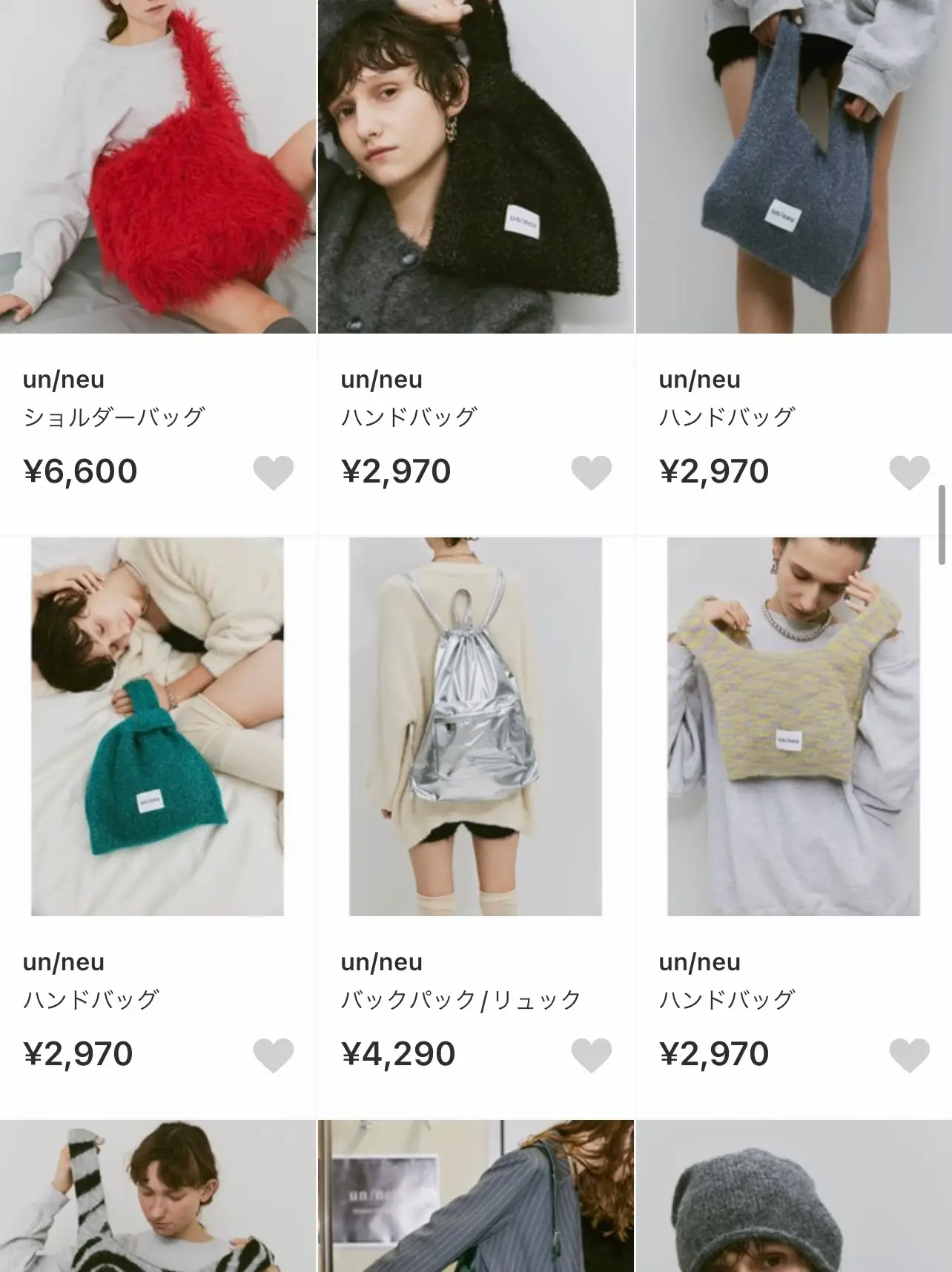Open the striped-shirt shoulder bag item
The image size is (952, 1272).
click(x=475, y=1197)
